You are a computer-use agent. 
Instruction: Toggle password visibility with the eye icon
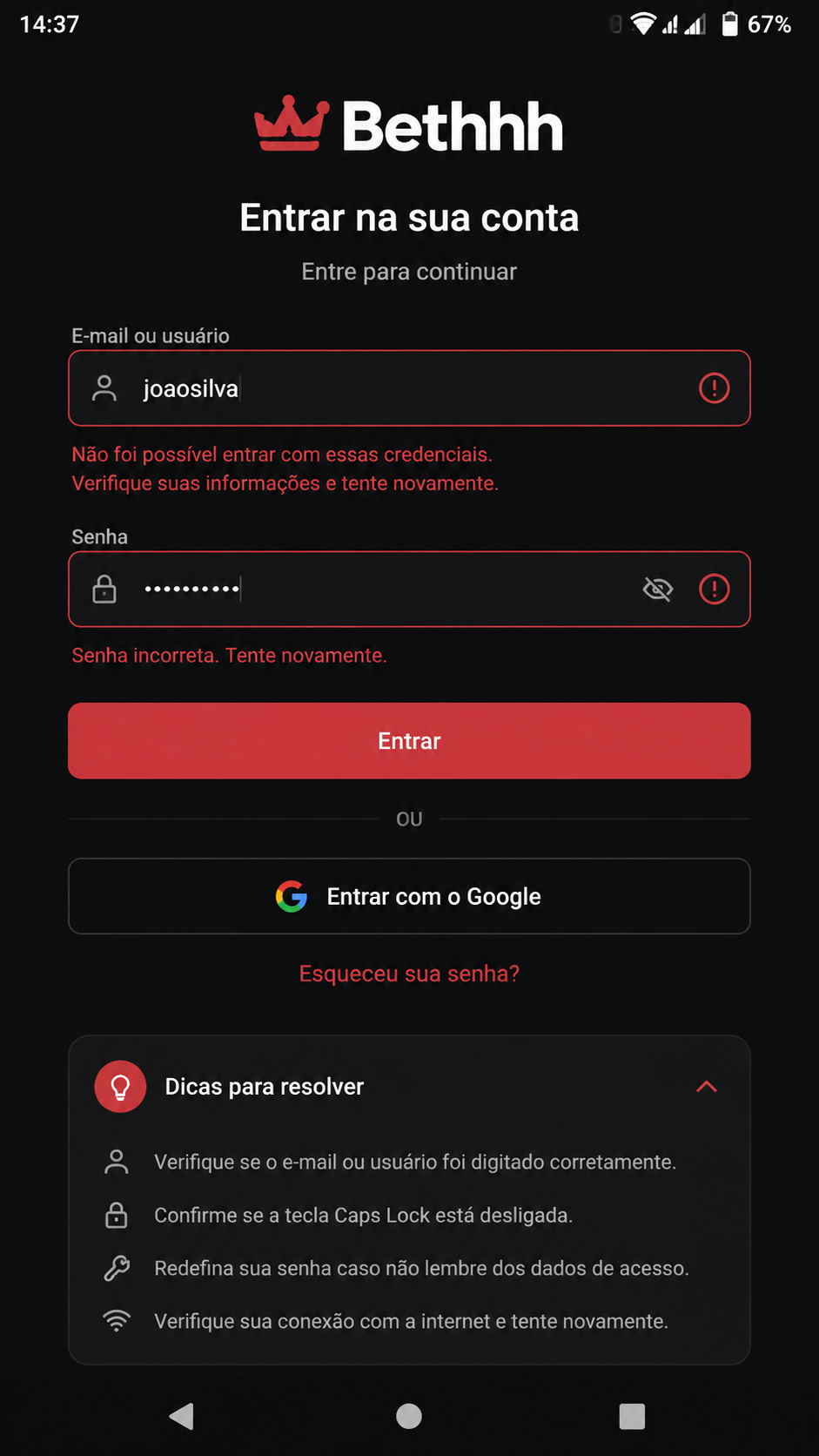pyautogui.click(x=658, y=590)
